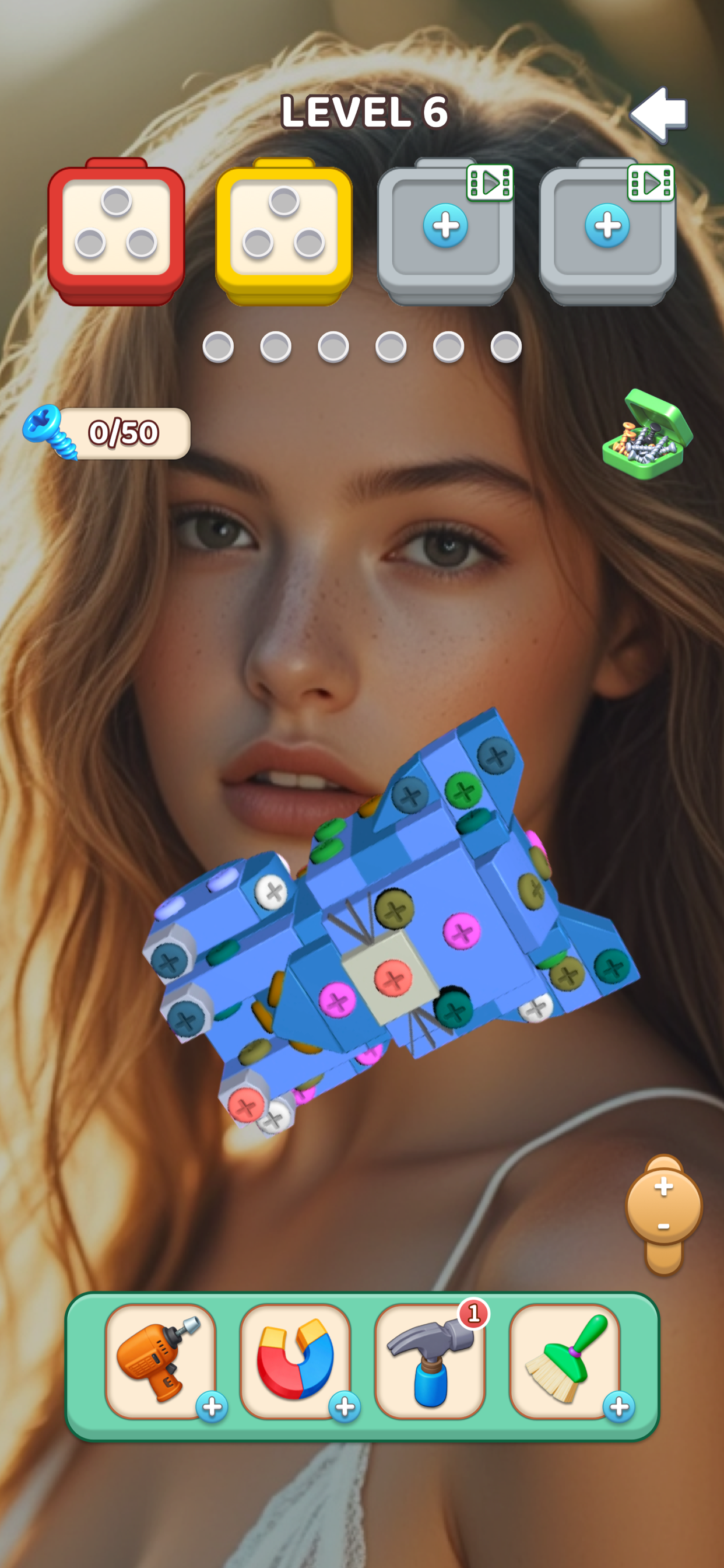The height and width of the screenshot is (1568, 724).
Task: Use the drill power-up
Action: (160, 1360)
